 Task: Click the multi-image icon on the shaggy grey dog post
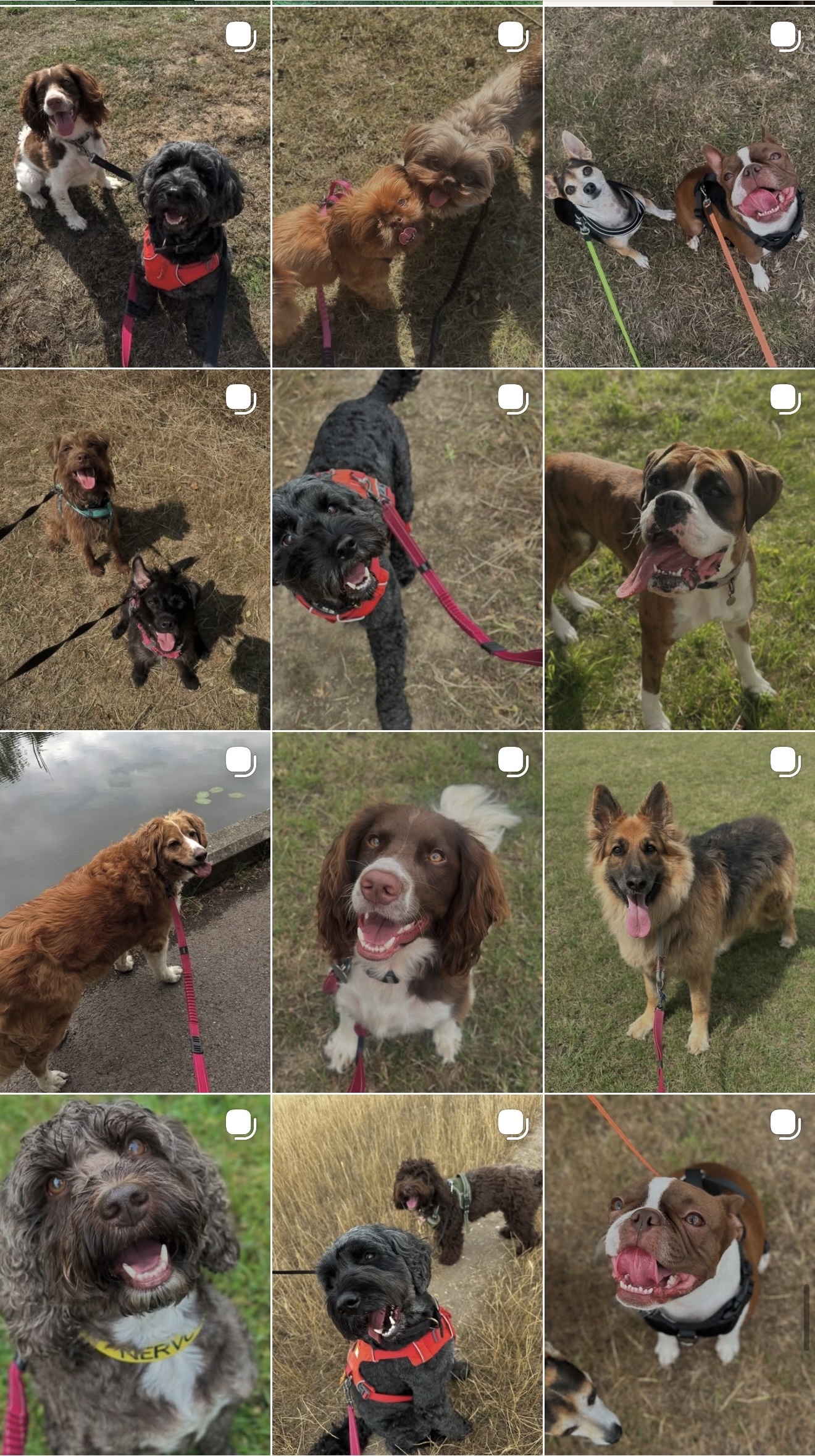pos(241,1126)
